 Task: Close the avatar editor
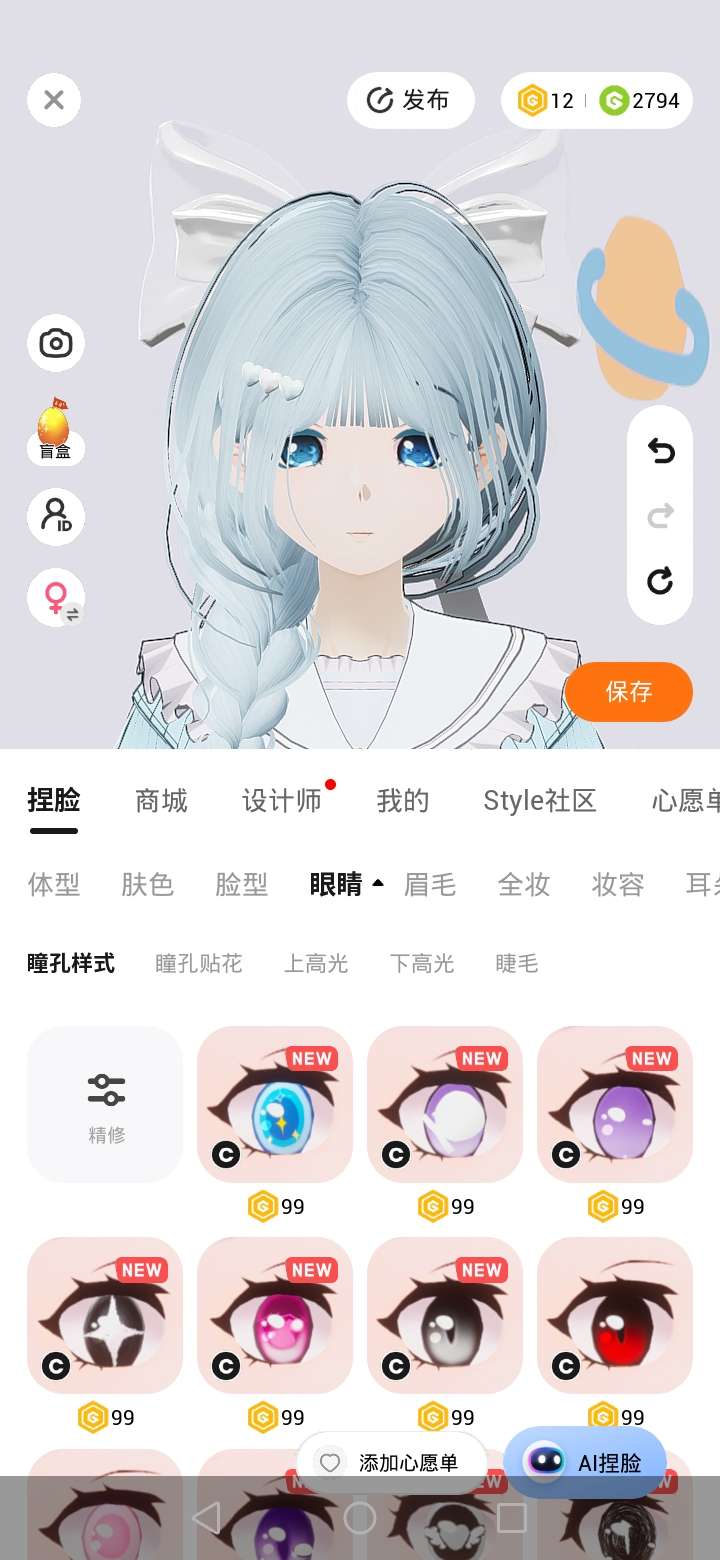click(54, 100)
